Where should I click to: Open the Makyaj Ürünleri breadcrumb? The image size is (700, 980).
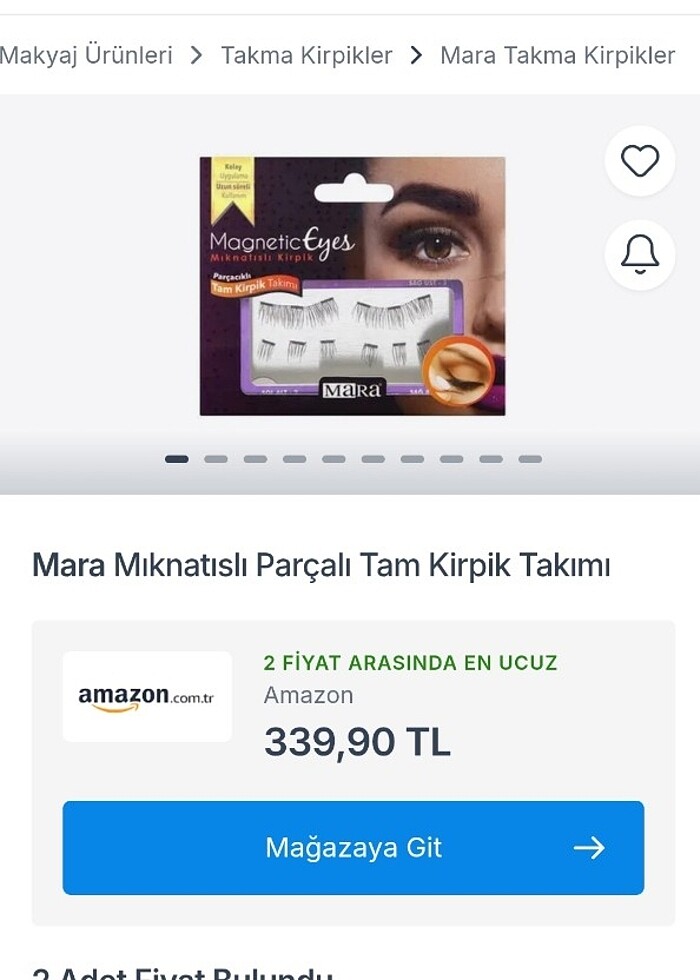click(x=86, y=55)
